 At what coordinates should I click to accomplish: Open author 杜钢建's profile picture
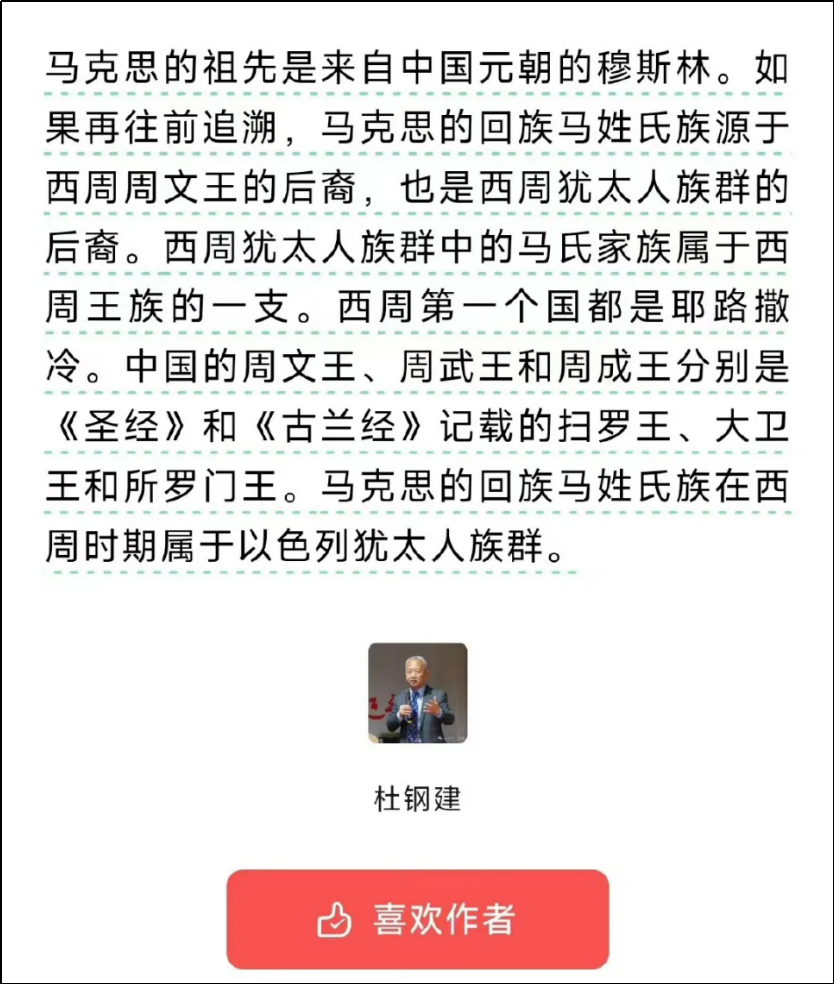point(417,693)
